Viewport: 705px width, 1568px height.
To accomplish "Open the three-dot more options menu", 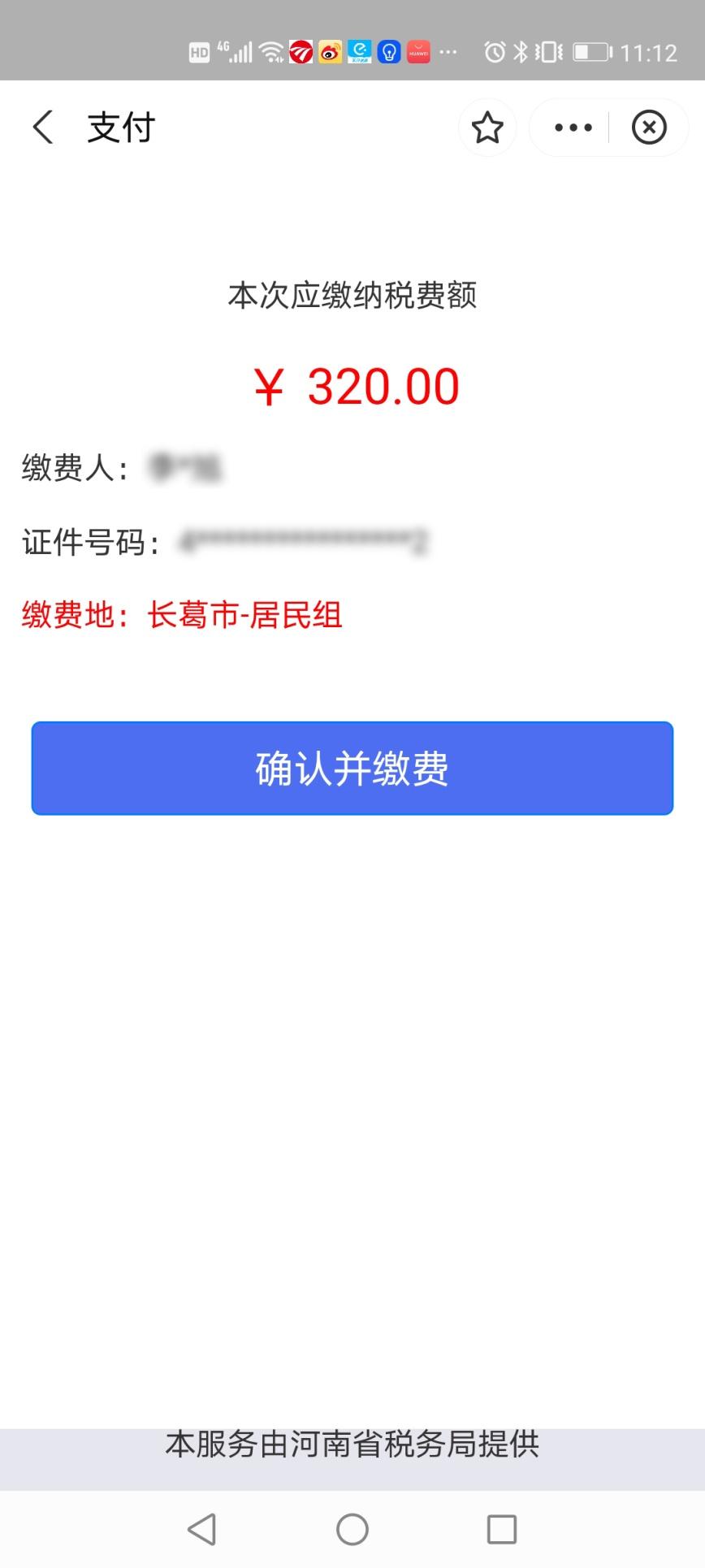I will tap(572, 128).
